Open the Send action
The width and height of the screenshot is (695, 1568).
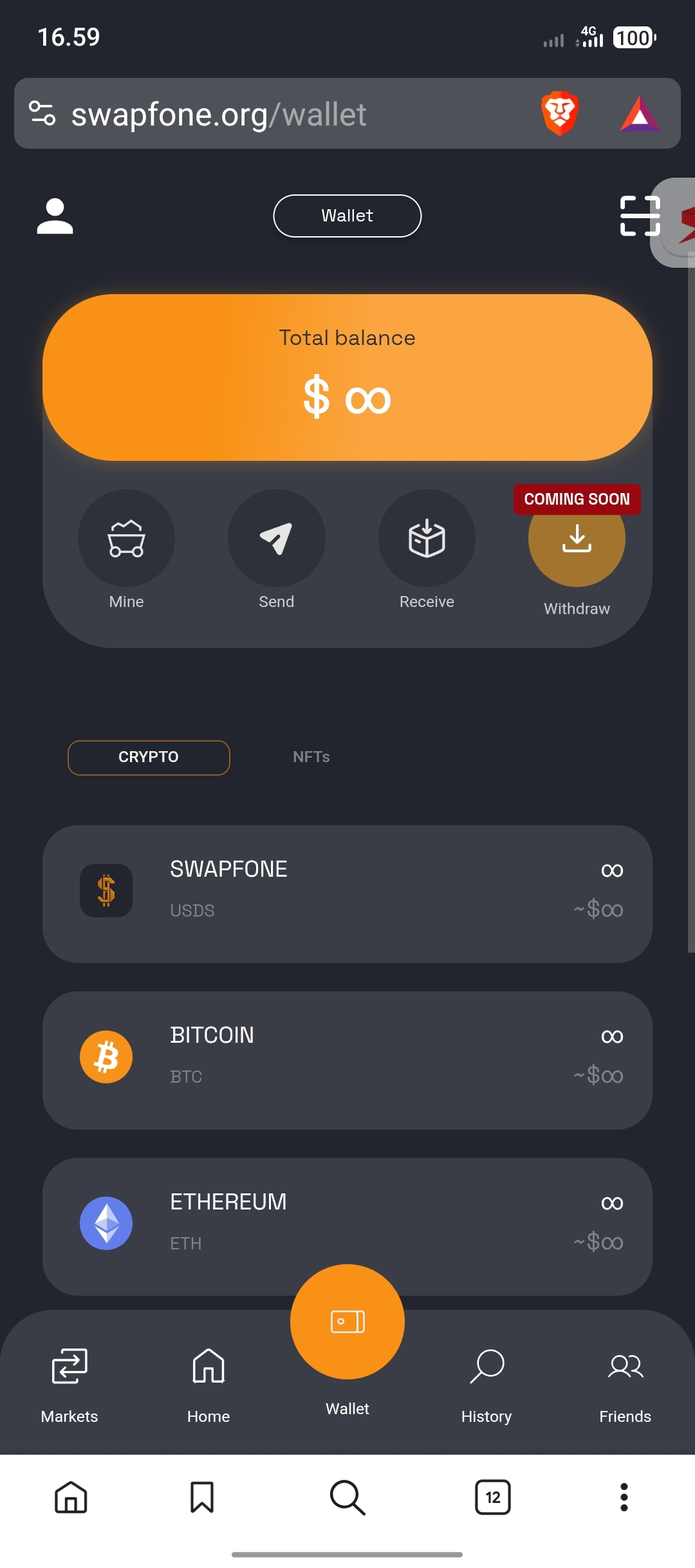coord(276,538)
